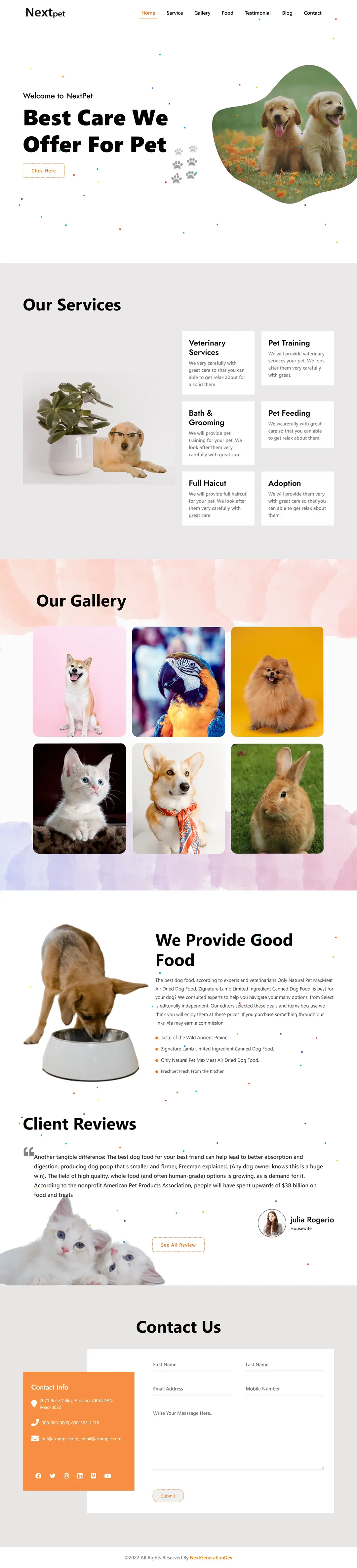
Task: Follow the NextGenerationDev footer link
Action: 211,1558
